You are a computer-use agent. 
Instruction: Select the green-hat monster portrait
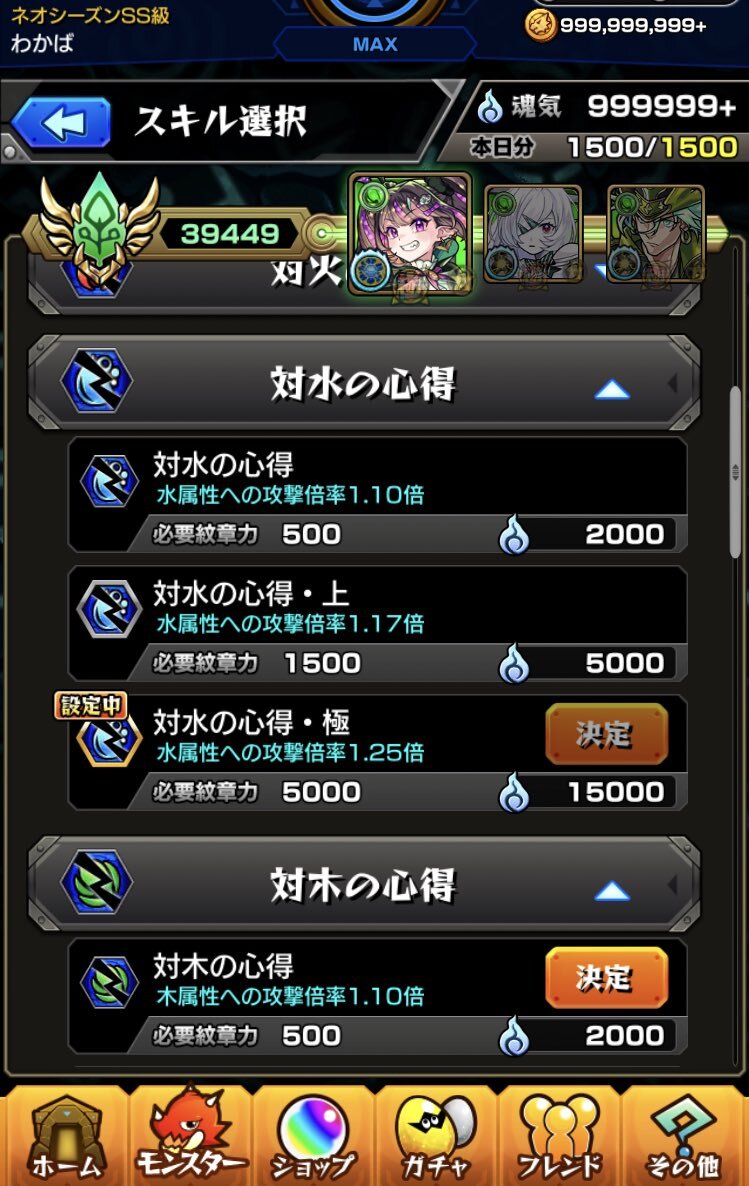coord(655,234)
